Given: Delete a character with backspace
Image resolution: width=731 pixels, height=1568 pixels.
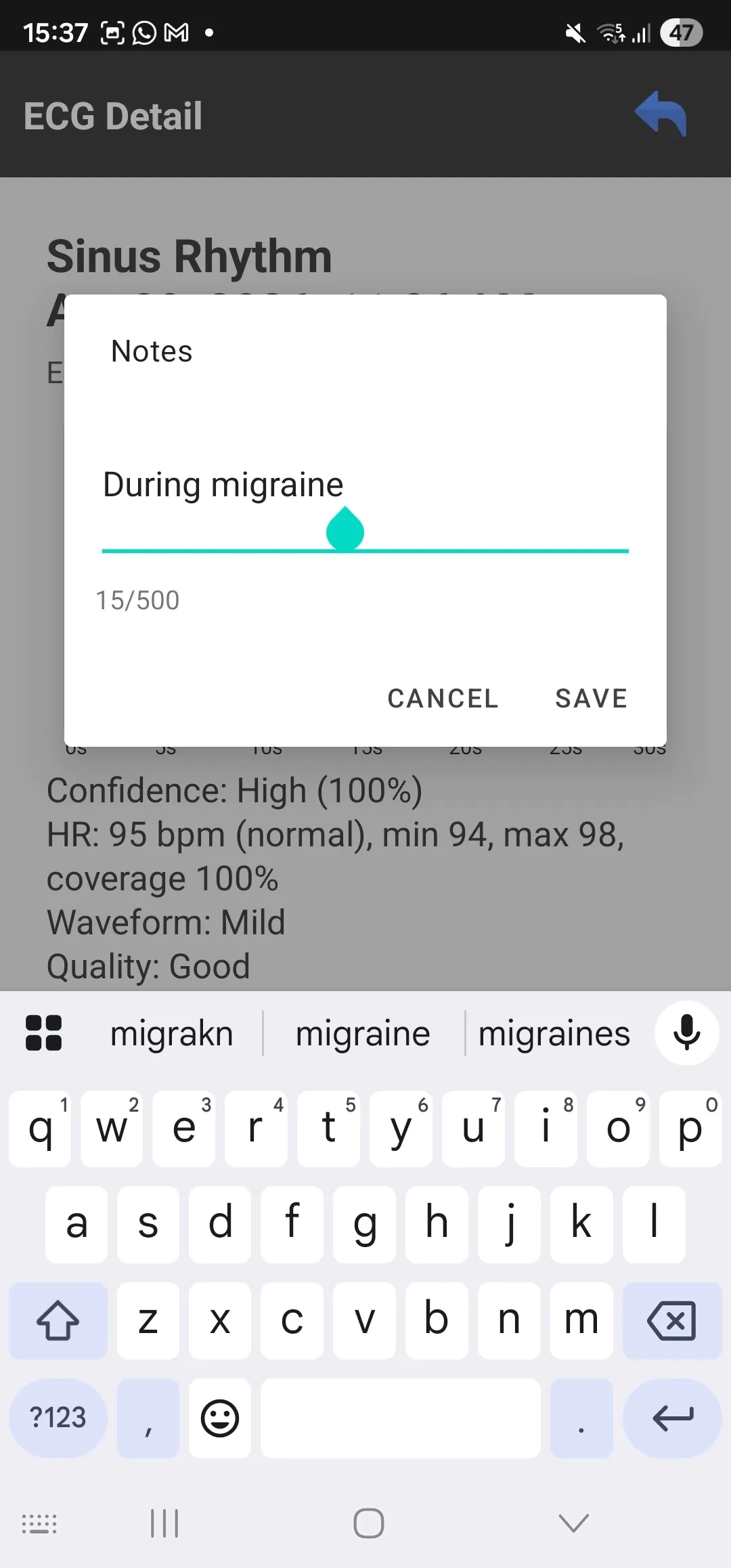Looking at the screenshot, I should tap(671, 1321).
